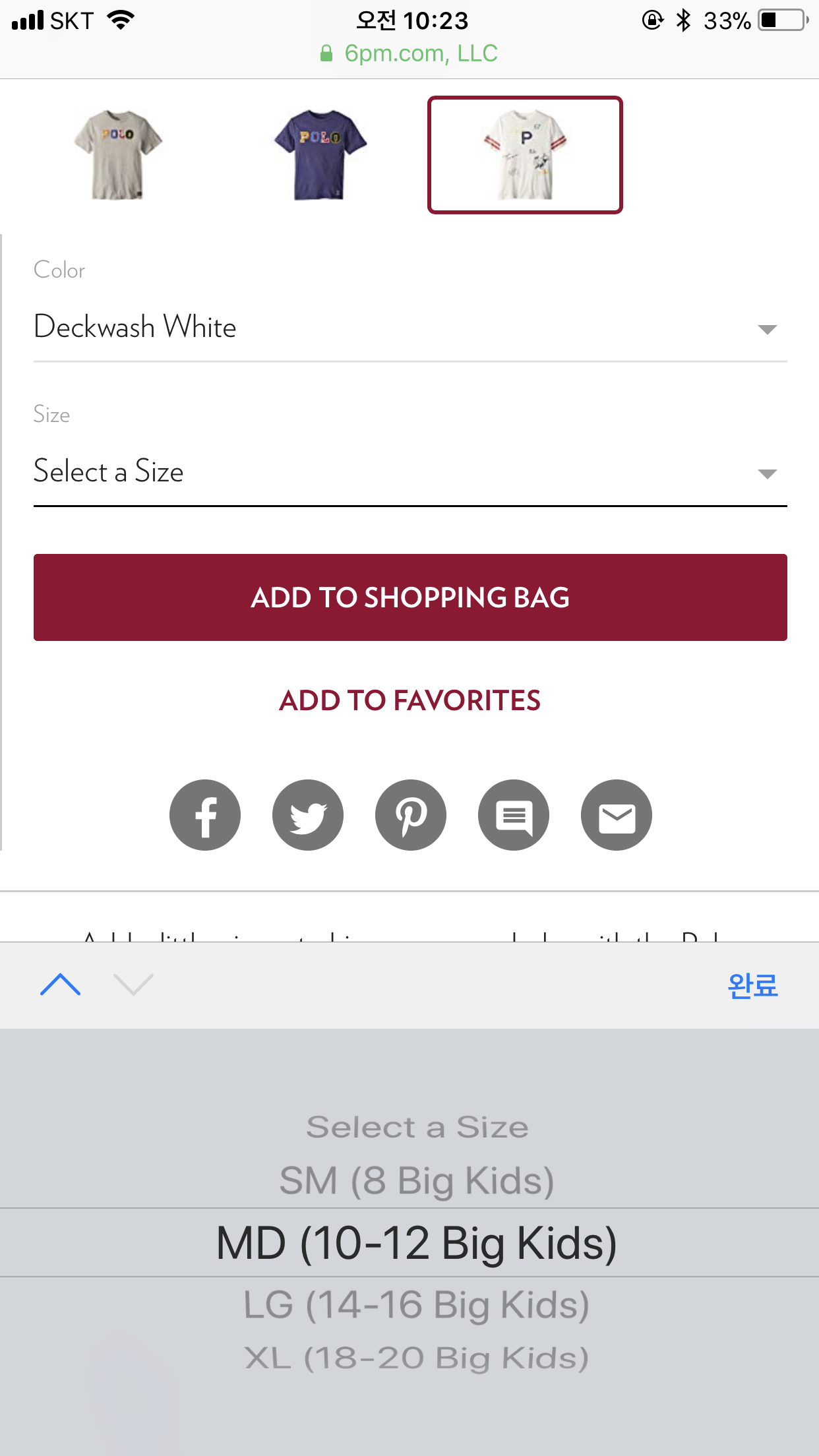Tap Add to Shopping Bag

(409, 597)
